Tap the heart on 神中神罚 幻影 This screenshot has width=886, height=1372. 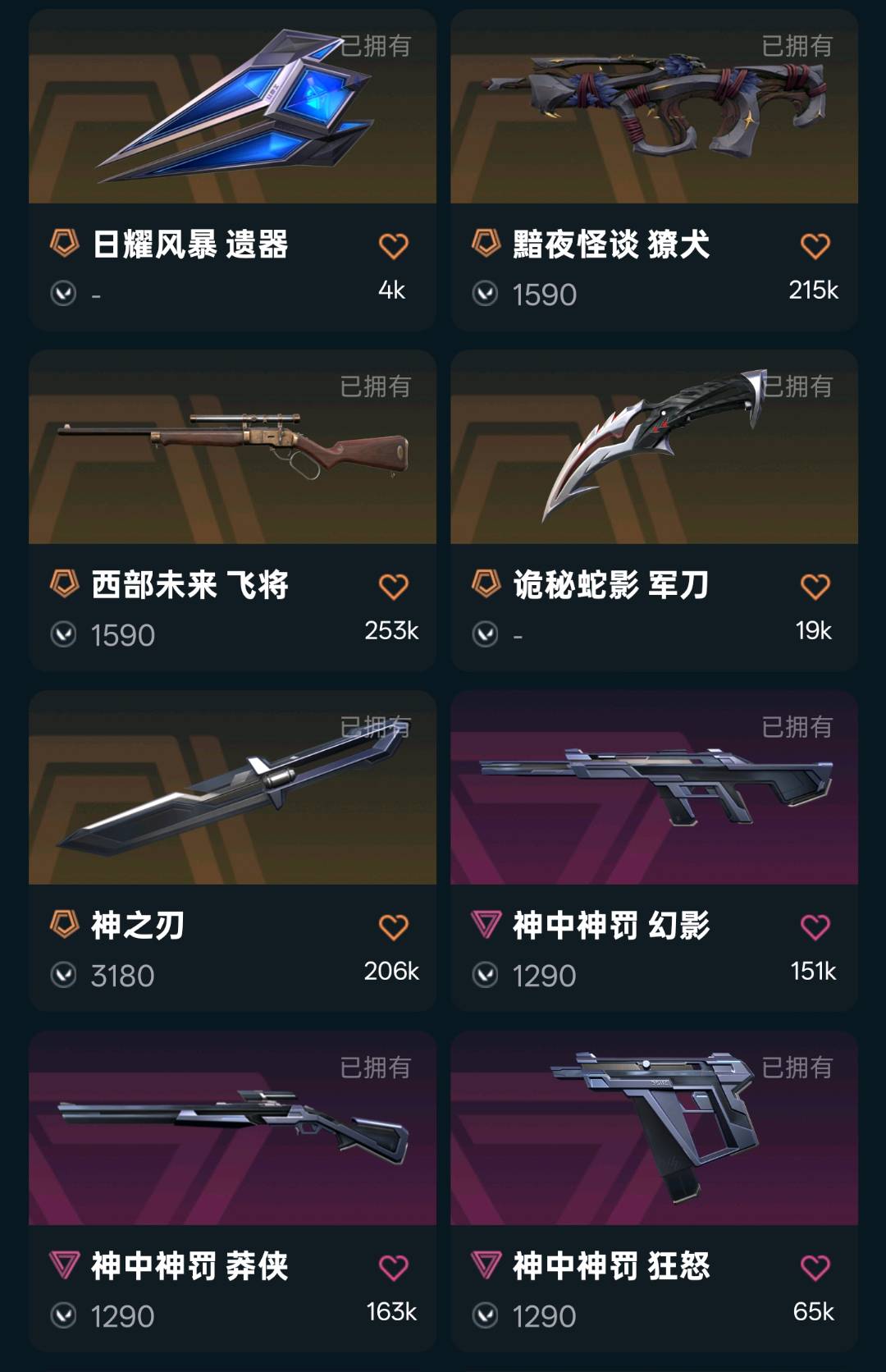pos(815,926)
